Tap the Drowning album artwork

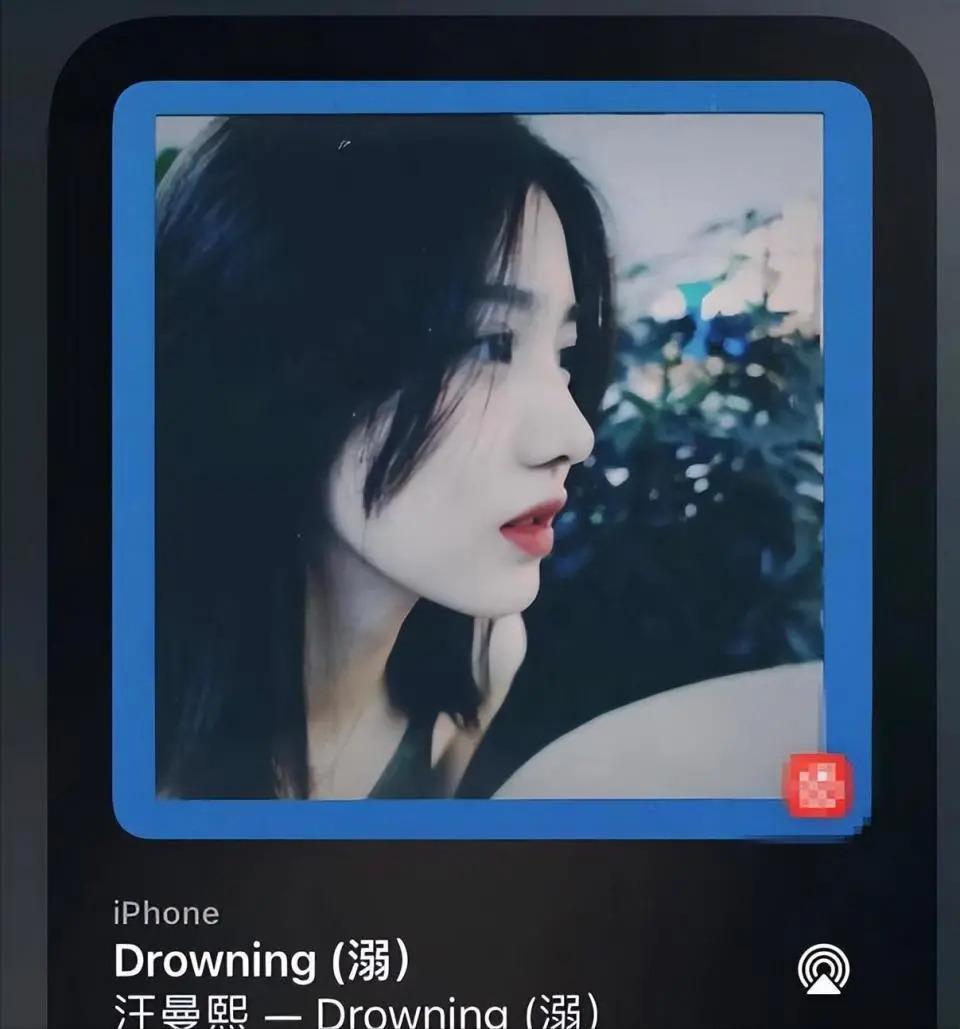pyautogui.click(x=490, y=458)
